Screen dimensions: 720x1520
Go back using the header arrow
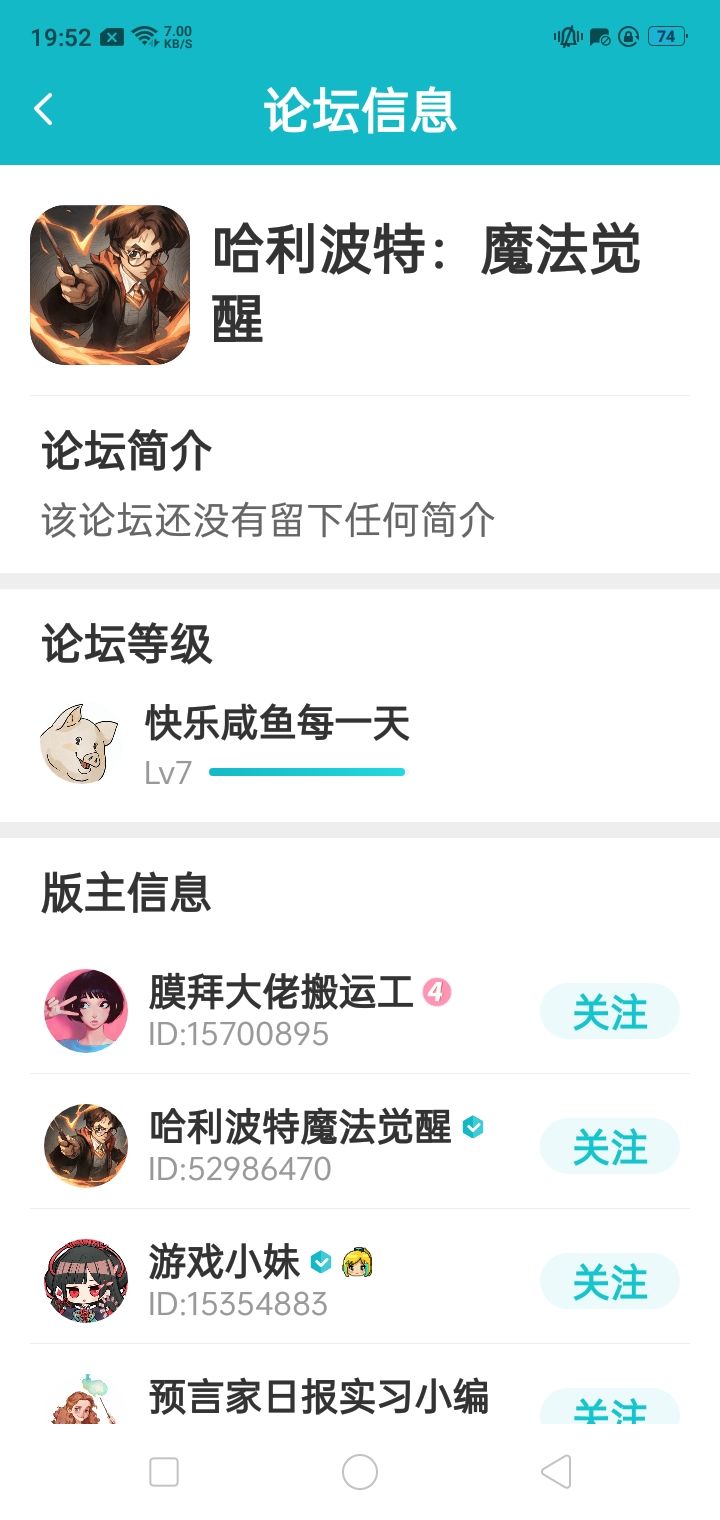click(43, 109)
